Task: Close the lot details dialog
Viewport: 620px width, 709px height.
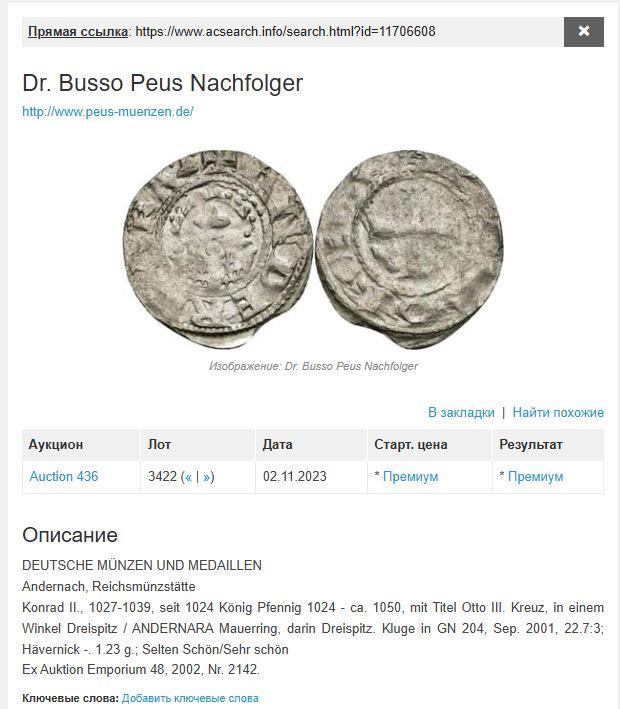Action: point(584,31)
